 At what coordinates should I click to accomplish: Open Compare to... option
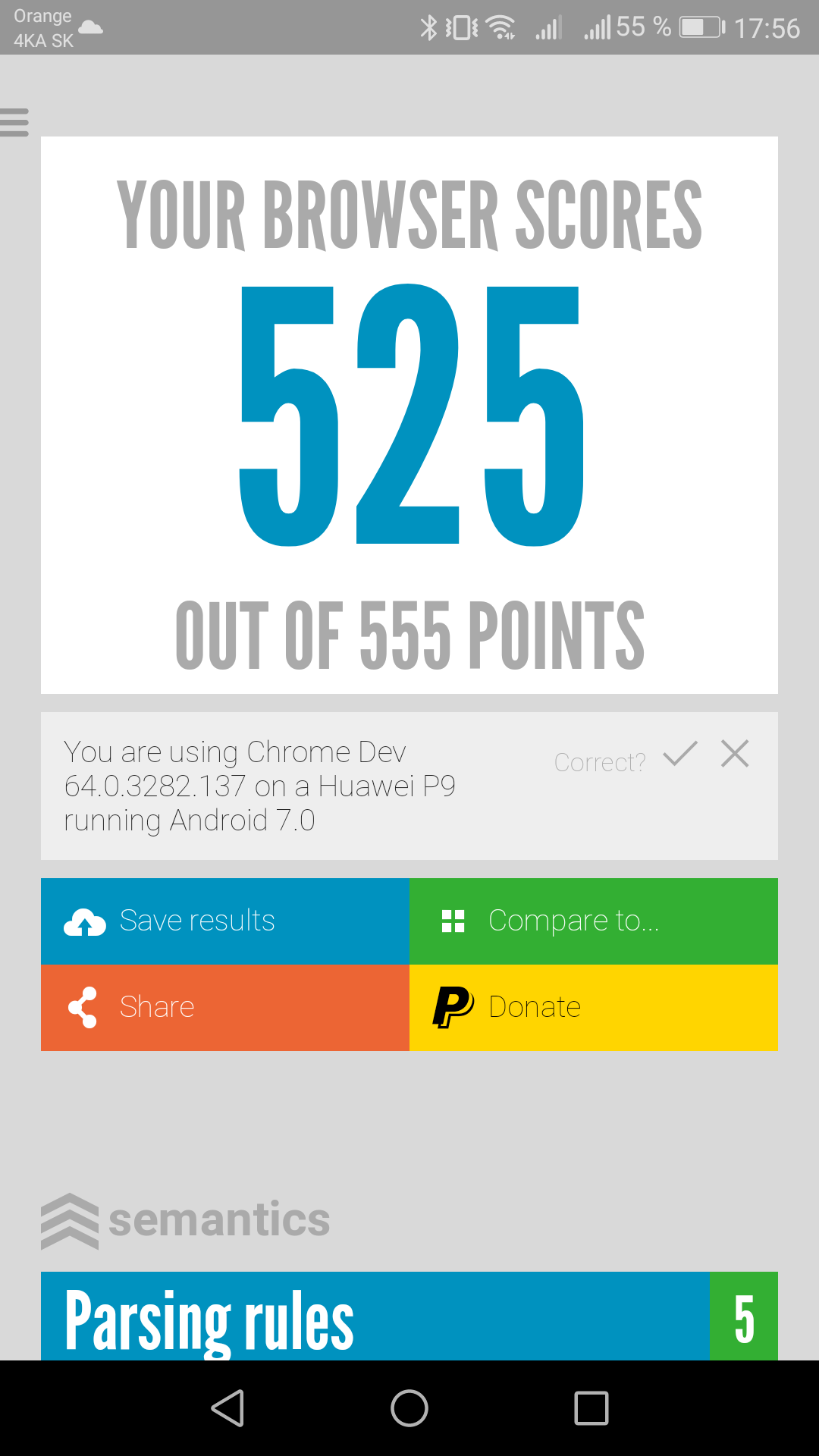(594, 921)
